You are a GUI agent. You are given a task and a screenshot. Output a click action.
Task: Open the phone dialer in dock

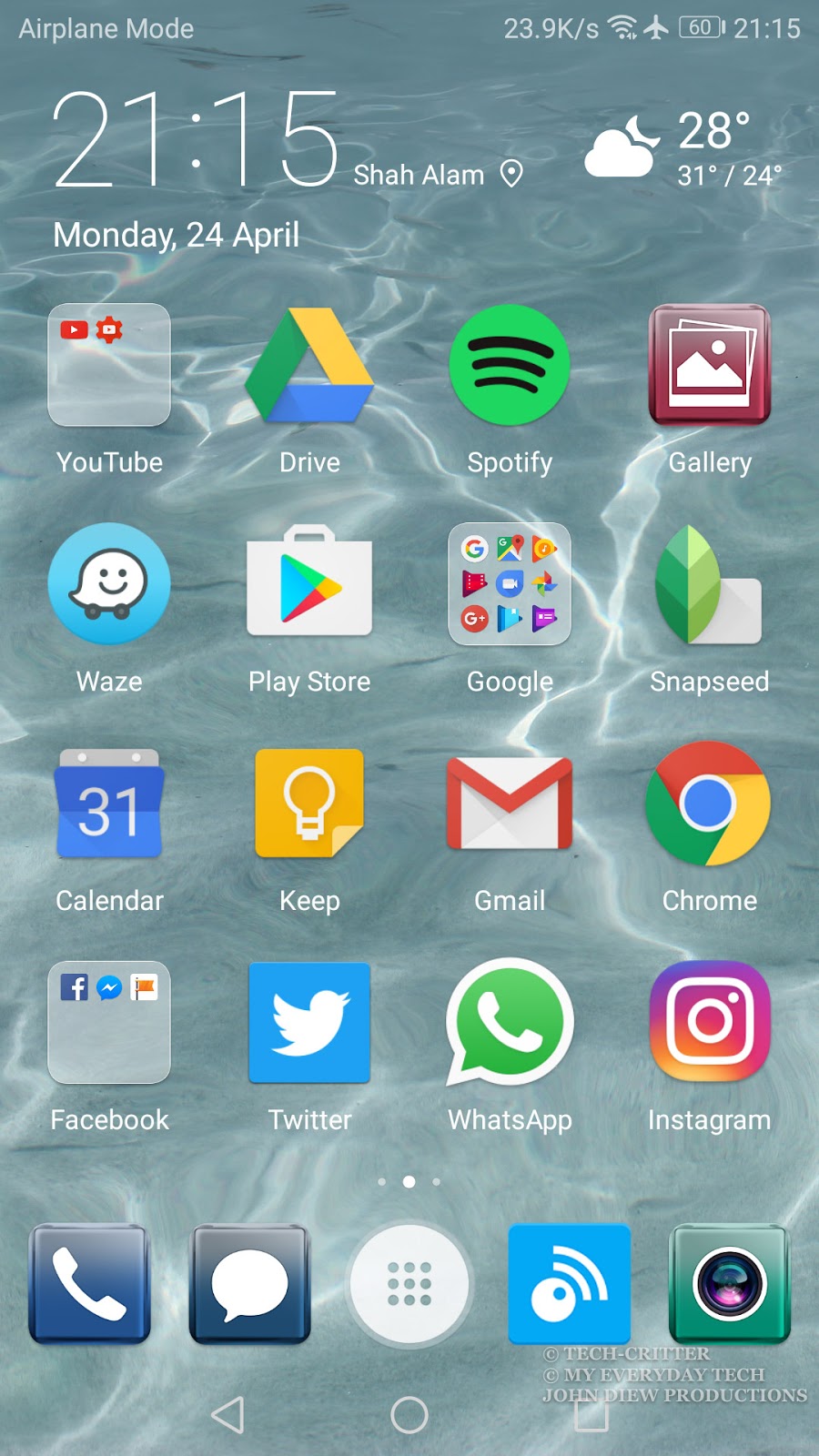[89, 1284]
